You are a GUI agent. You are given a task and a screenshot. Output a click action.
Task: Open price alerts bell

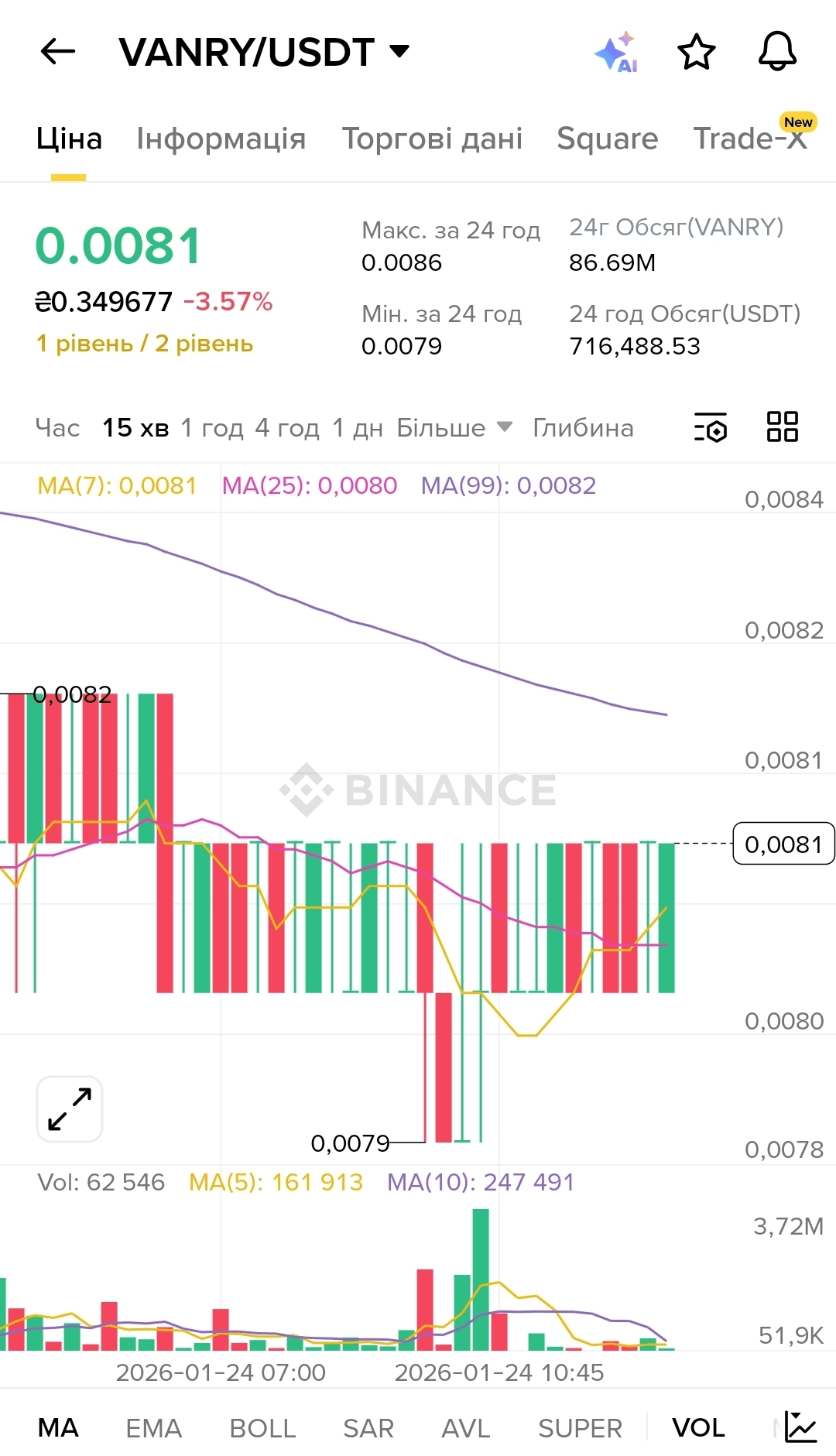click(x=777, y=52)
